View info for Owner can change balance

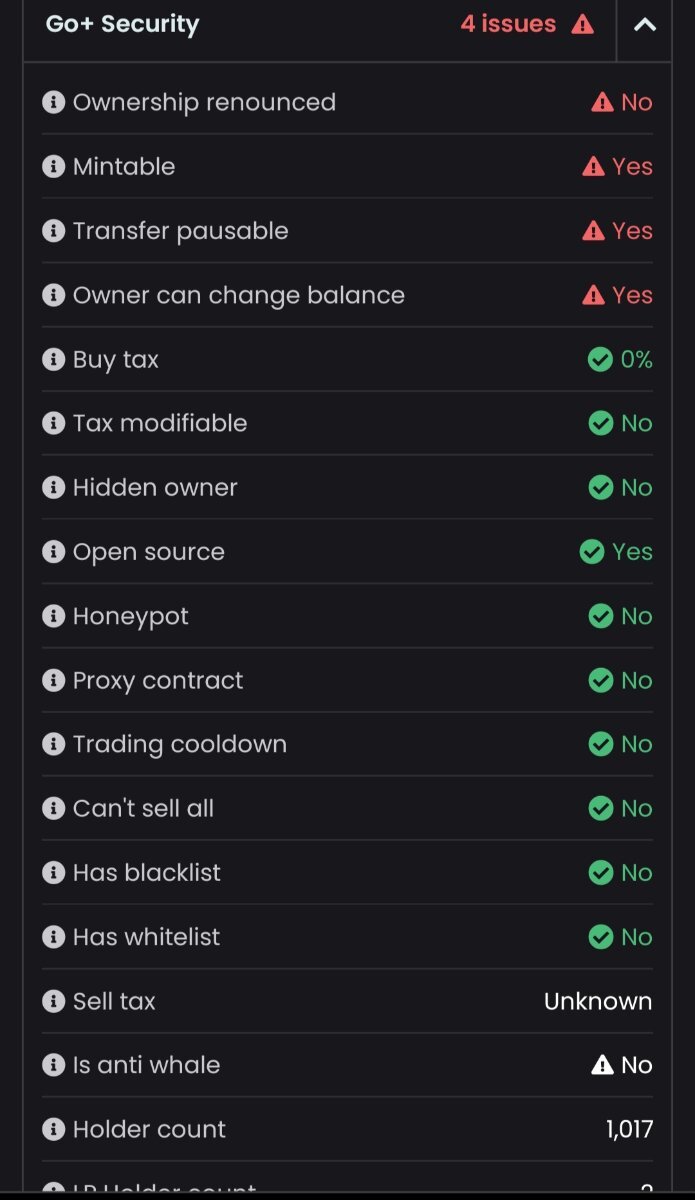(53, 295)
